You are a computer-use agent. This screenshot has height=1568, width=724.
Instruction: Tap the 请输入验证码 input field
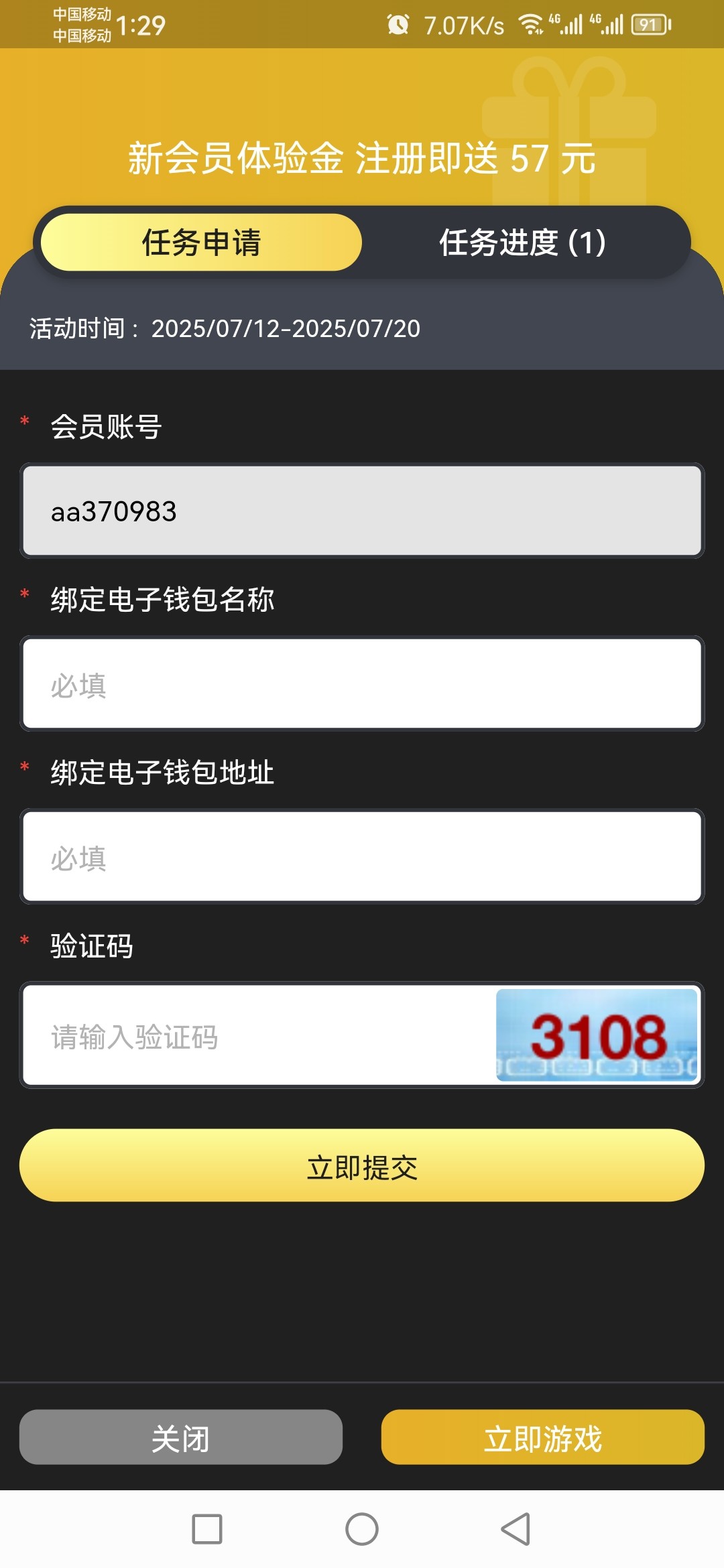259,1036
